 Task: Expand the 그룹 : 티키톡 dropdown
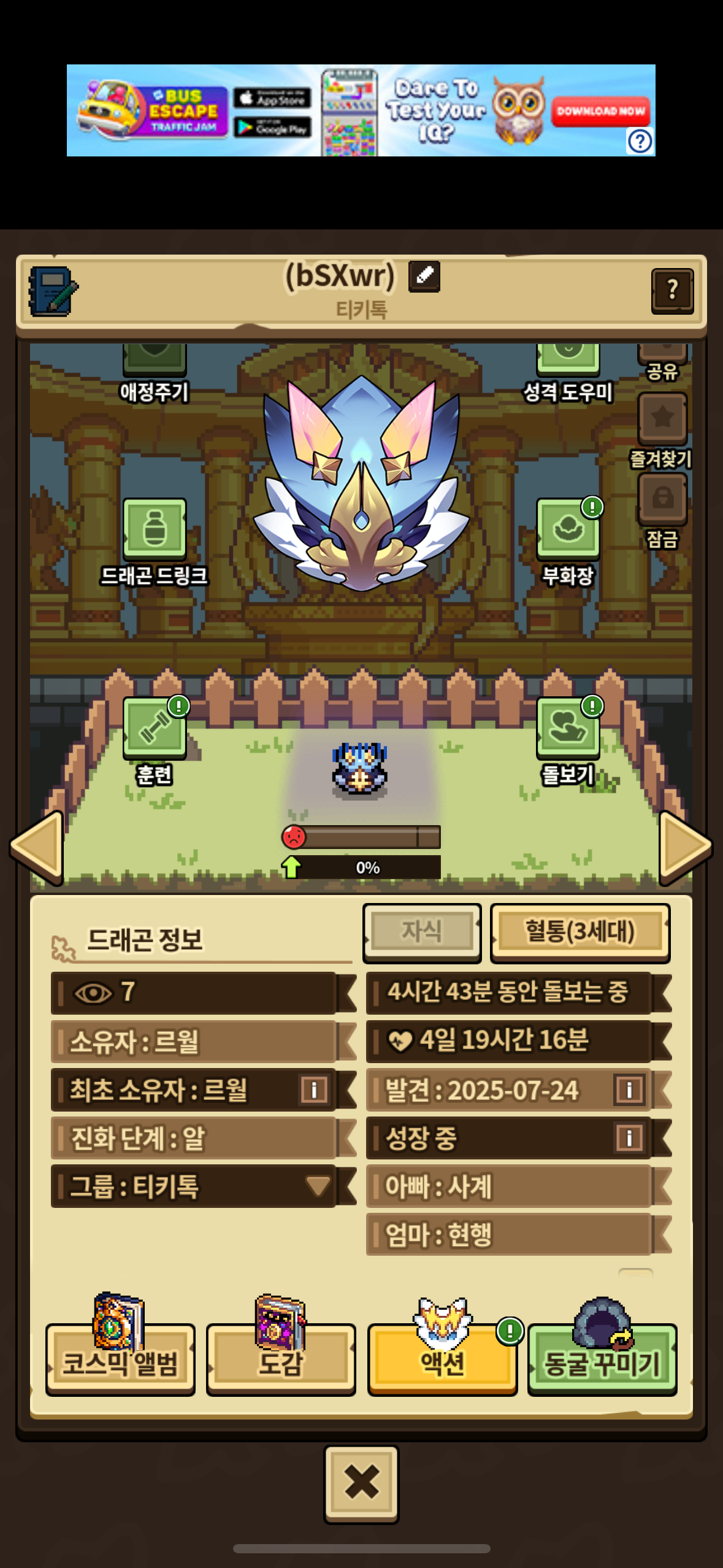click(318, 1185)
